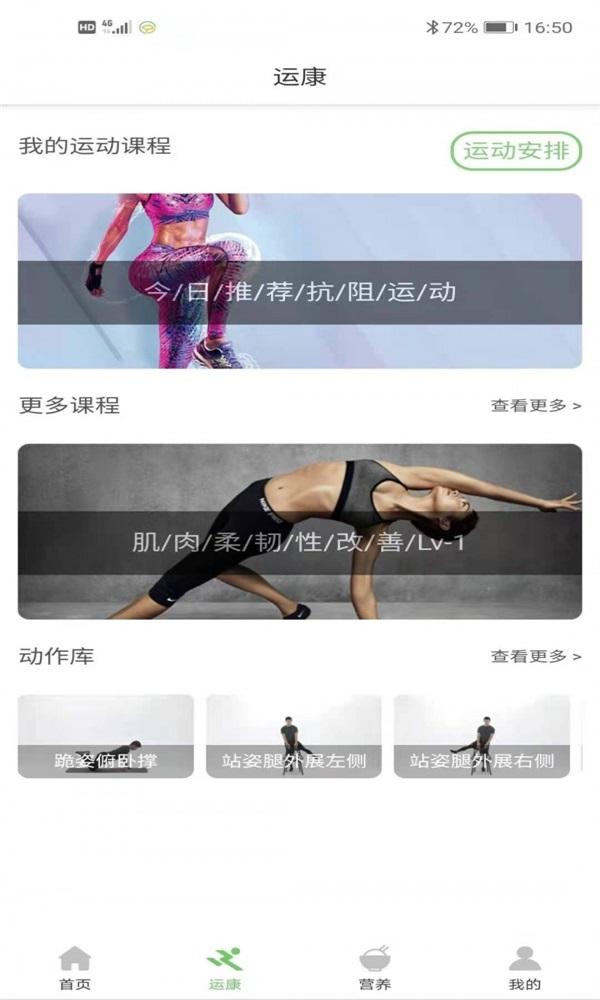Open the 站姿腿外展右侧 exercise
The height and width of the screenshot is (1000, 600).
(482, 736)
